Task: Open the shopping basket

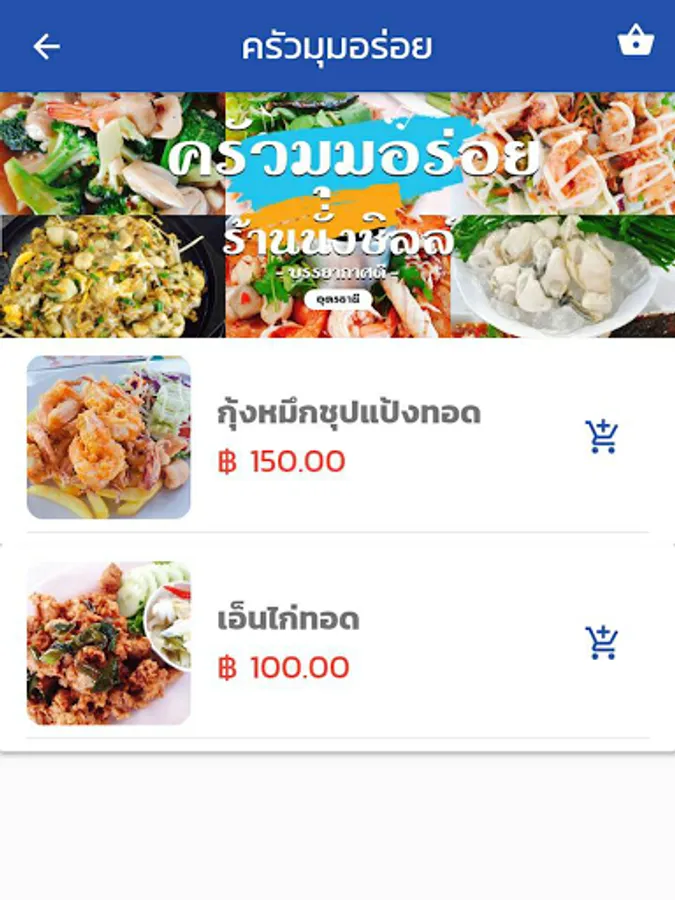Action: (x=636, y=42)
